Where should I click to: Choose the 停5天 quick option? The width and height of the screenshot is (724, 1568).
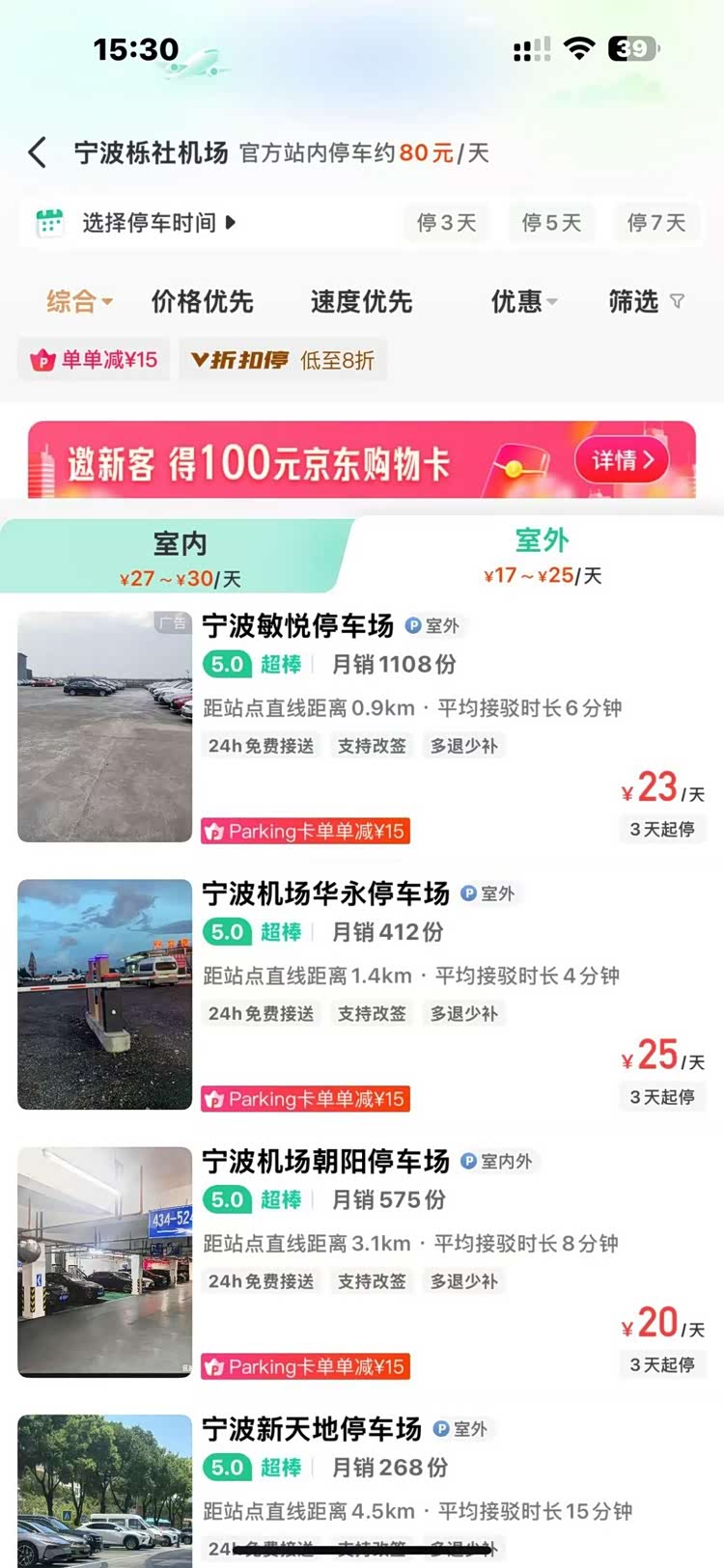[551, 223]
